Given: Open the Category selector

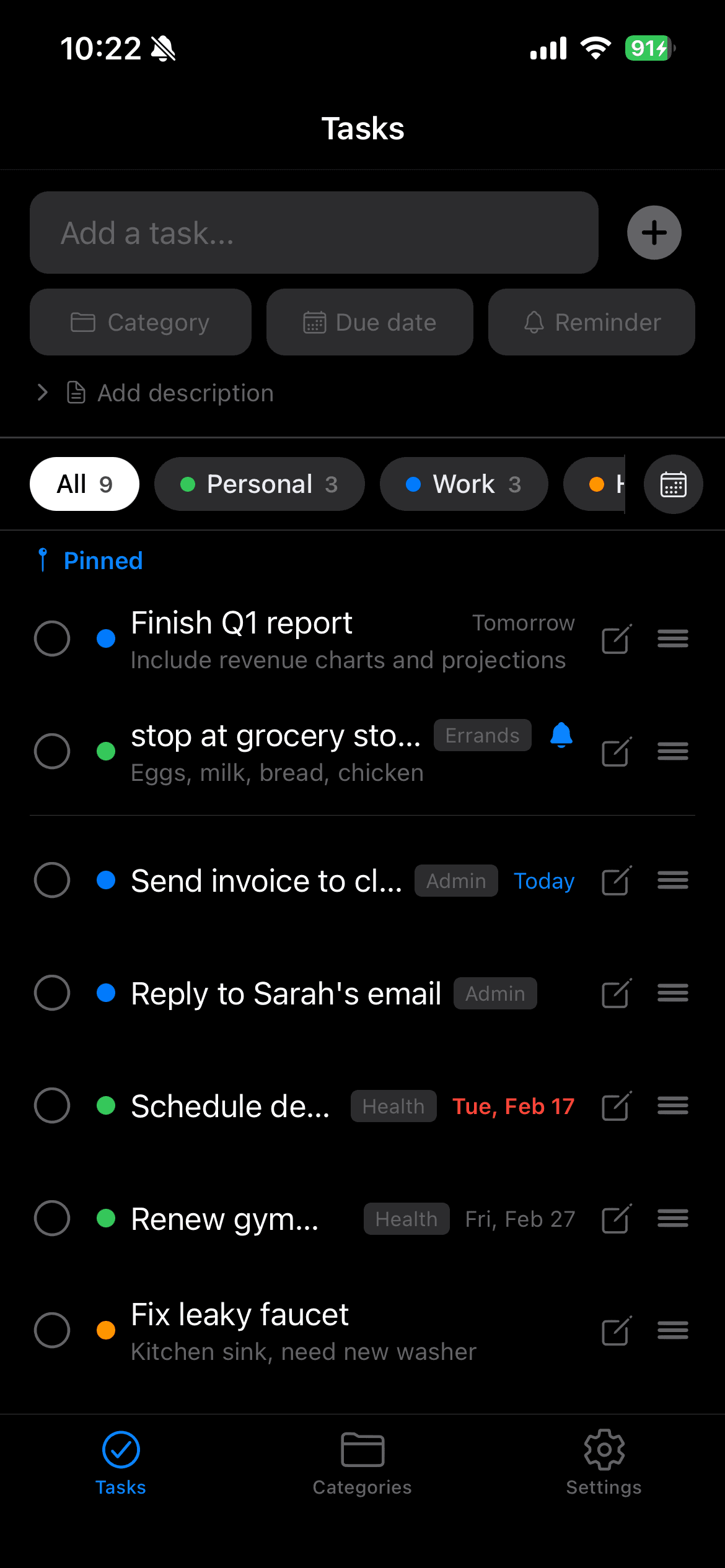Looking at the screenshot, I should click(140, 322).
